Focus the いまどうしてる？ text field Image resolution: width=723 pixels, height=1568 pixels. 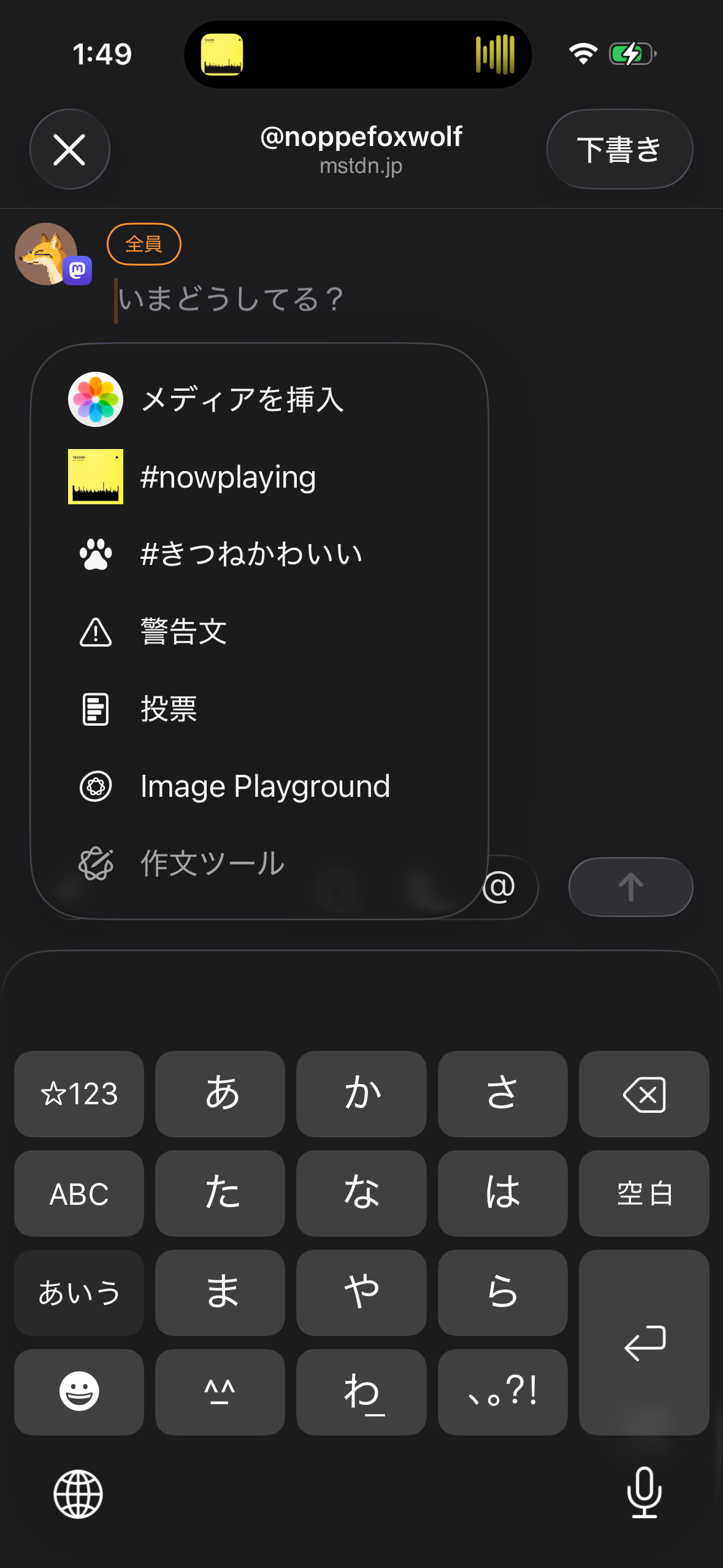pos(368,300)
